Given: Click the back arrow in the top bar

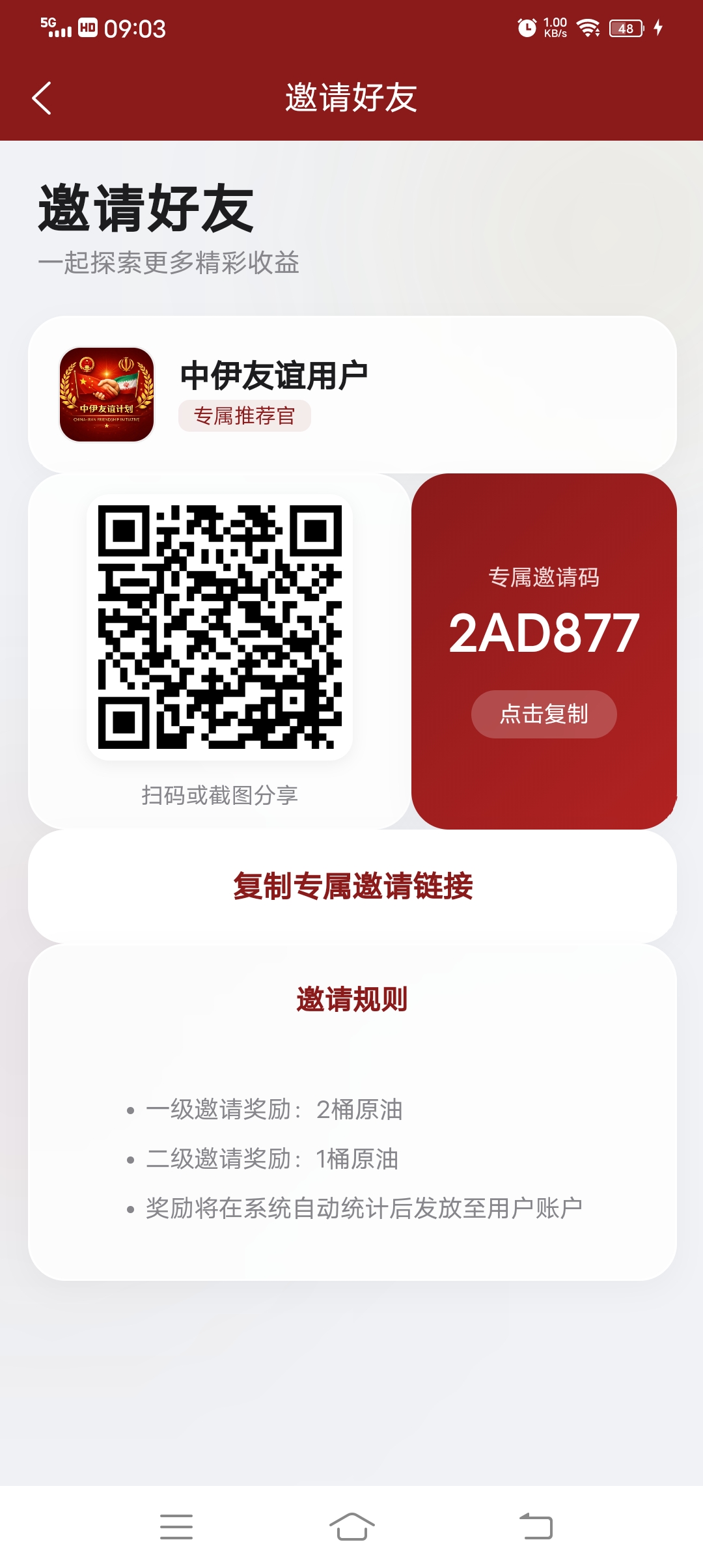Looking at the screenshot, I should tap(42, 99).
